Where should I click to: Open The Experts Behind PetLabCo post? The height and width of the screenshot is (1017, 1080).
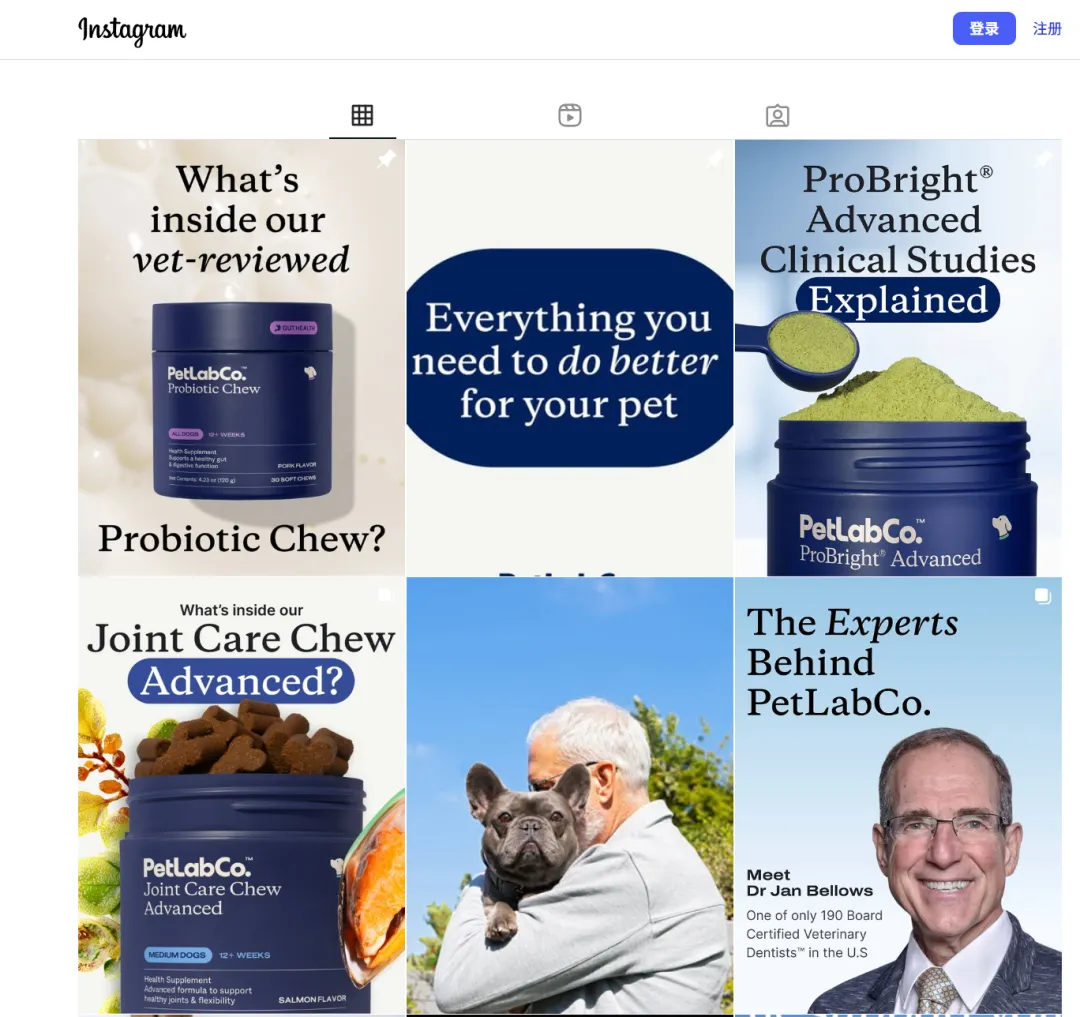pyautogui.click(x=897, y=795)
